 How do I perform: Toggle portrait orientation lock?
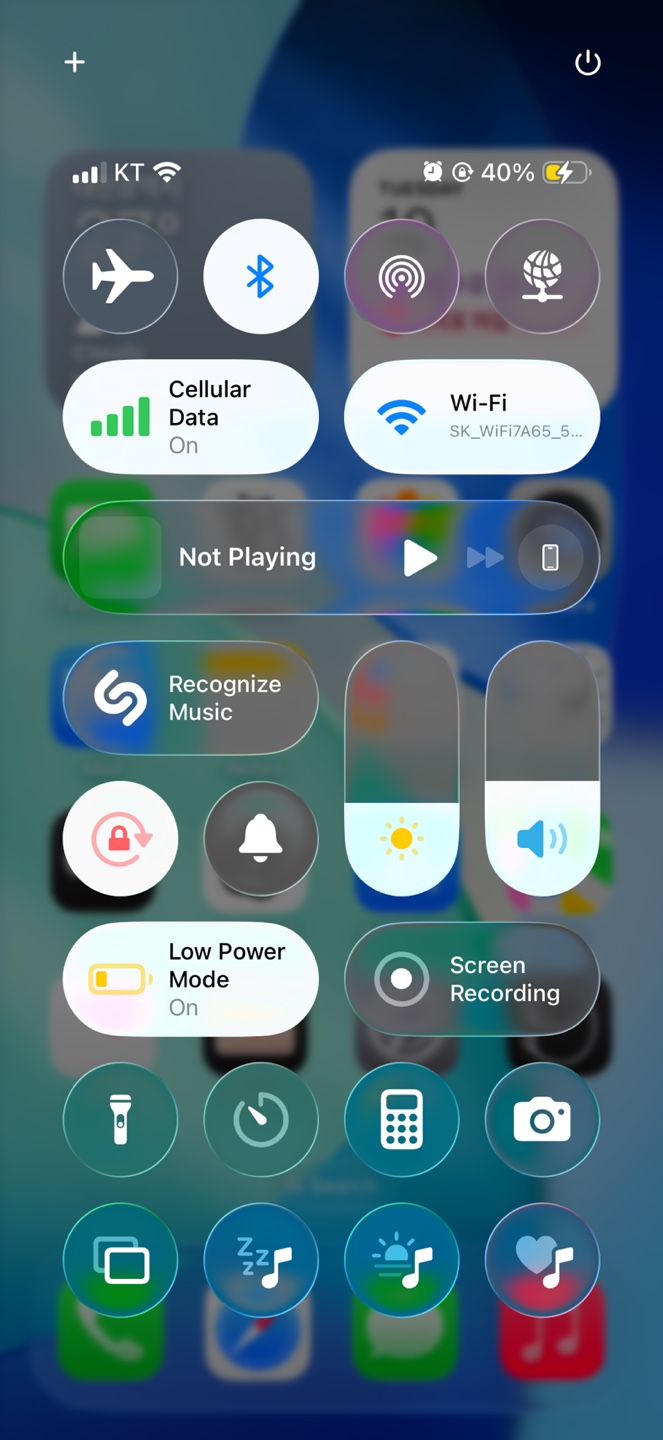pyautogui.click(x=121, y=838)
